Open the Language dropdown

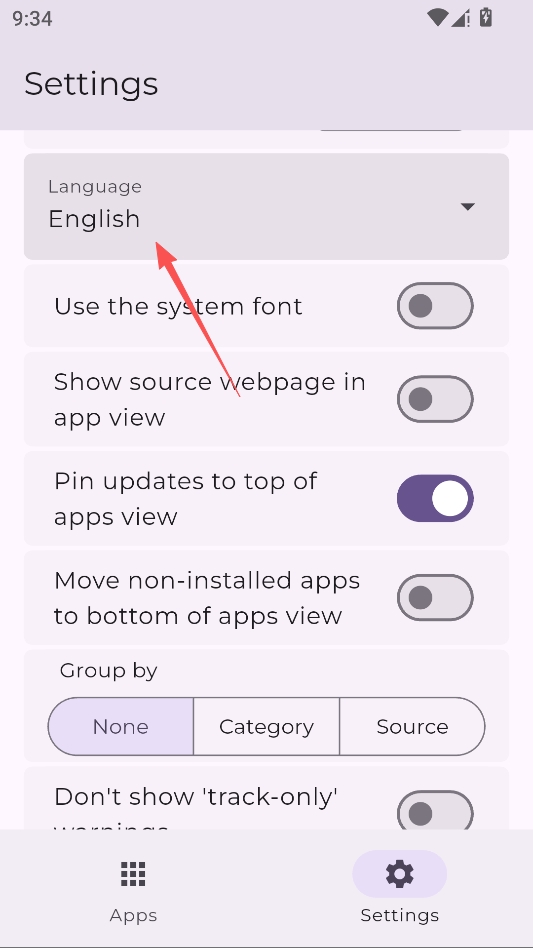click(266, 206)
